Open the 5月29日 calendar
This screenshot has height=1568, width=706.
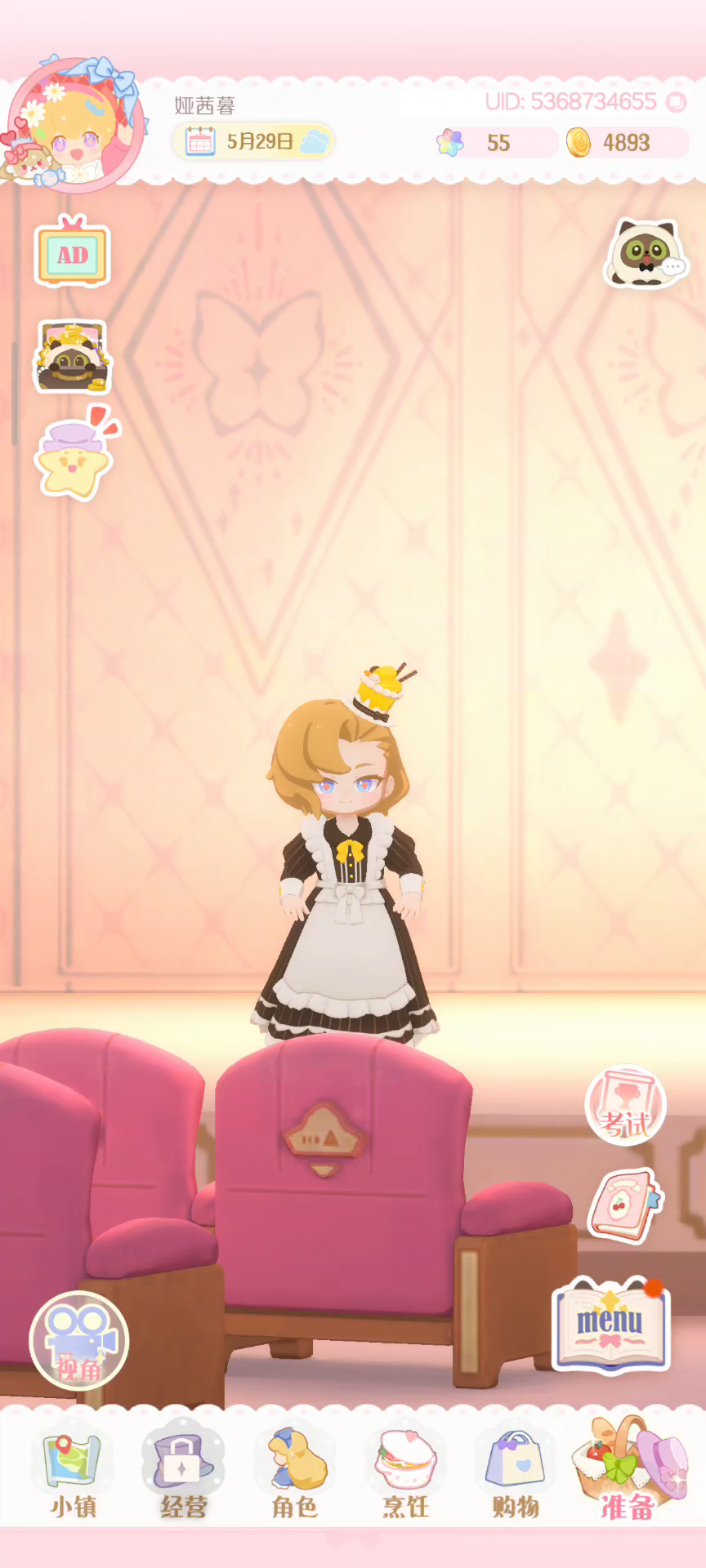pyautogui.click(x=252, y=141)
